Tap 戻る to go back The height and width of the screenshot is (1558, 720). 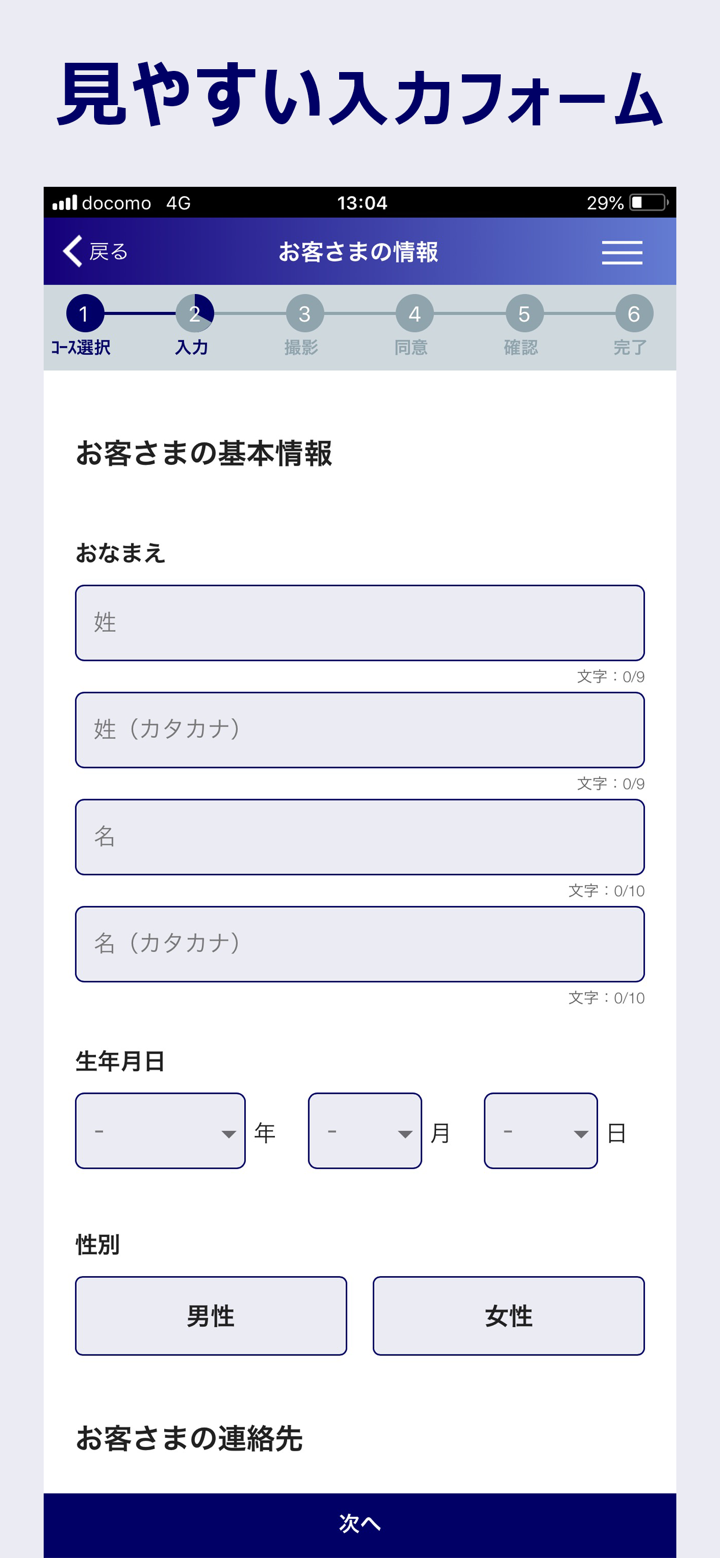pos(105,251)
